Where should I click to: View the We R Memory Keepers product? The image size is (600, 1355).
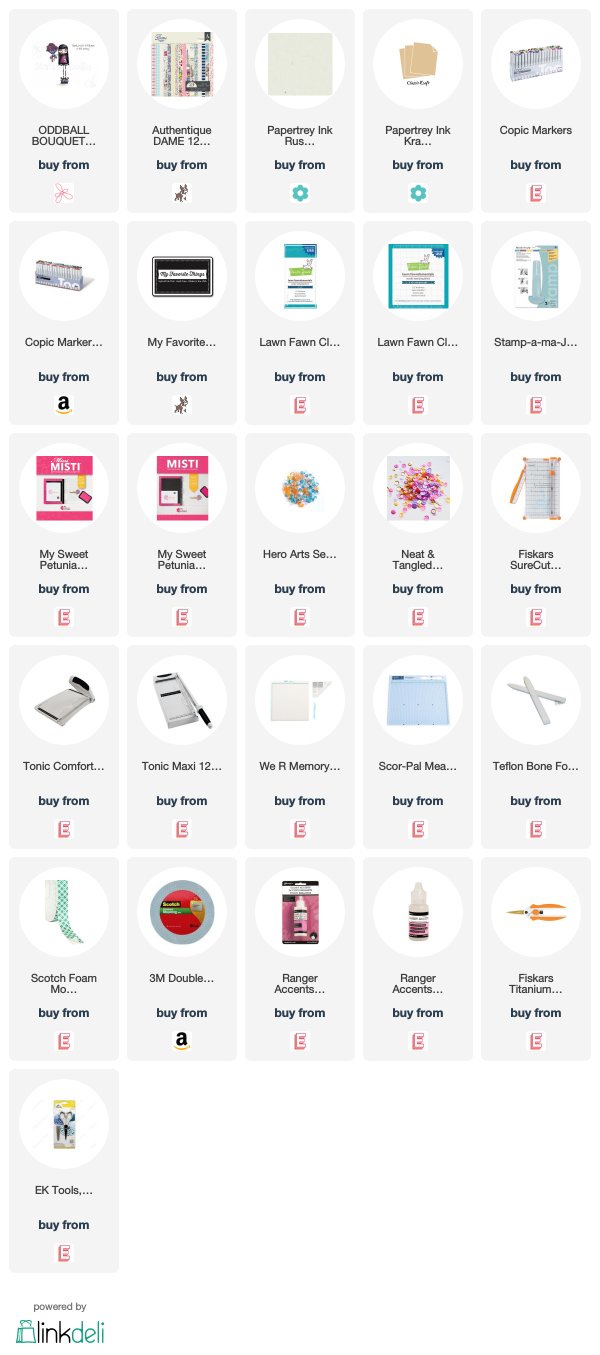[300, 746]
